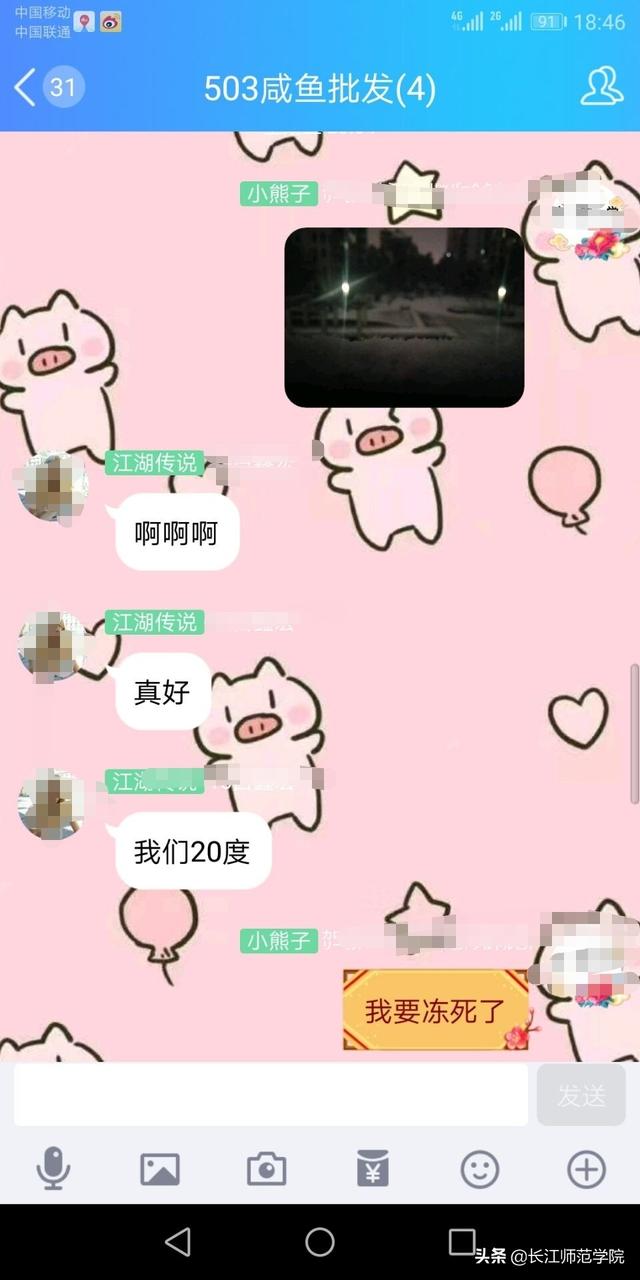Tap the message input field

coord(270,1095)
